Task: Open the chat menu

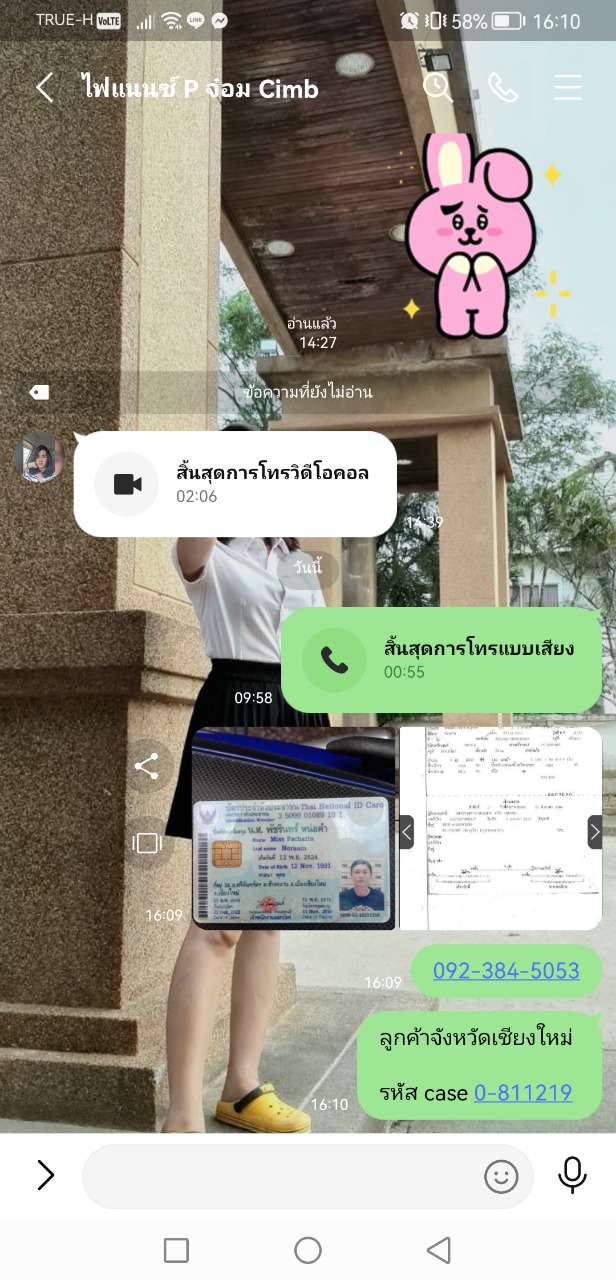Action: point(567,88)
